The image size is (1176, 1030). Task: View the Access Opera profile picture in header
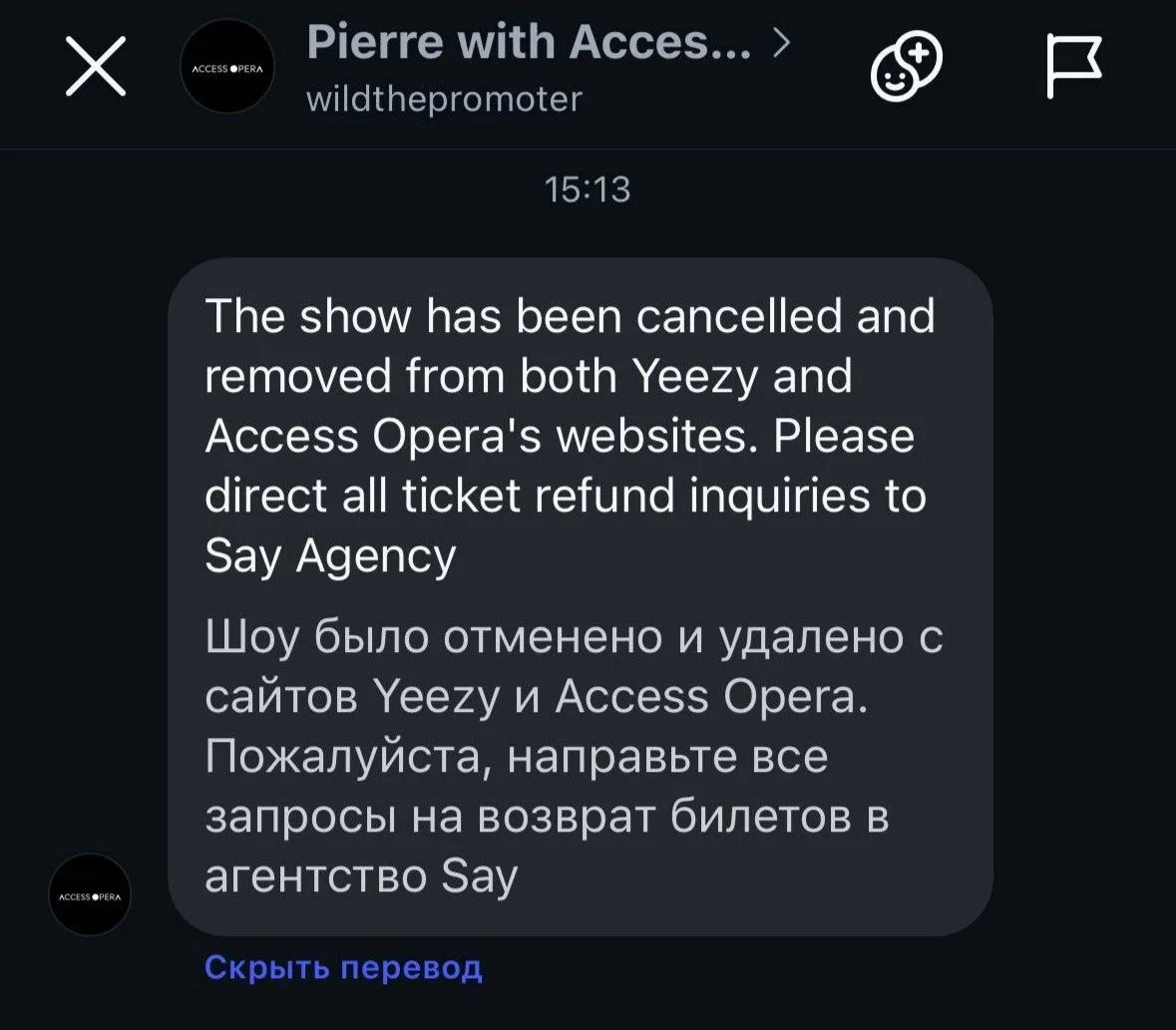(x=227, y=68)
